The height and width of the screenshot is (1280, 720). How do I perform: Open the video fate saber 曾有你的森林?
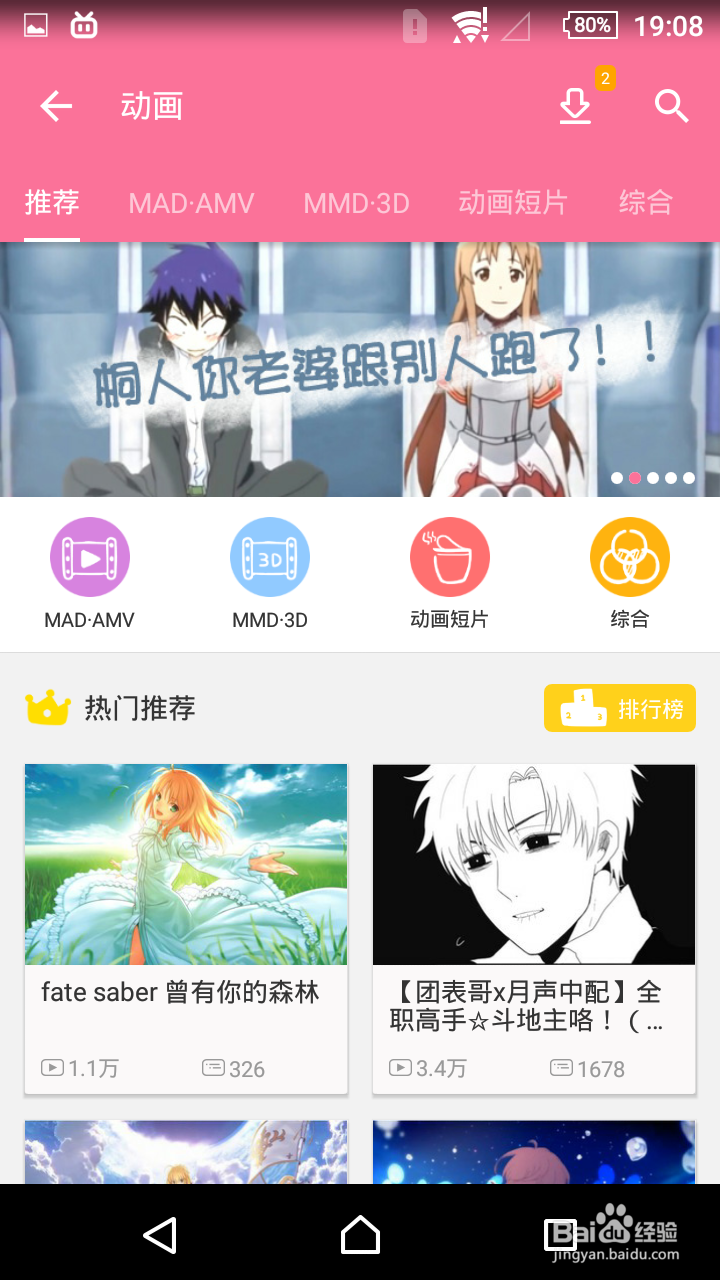point(185,863)
